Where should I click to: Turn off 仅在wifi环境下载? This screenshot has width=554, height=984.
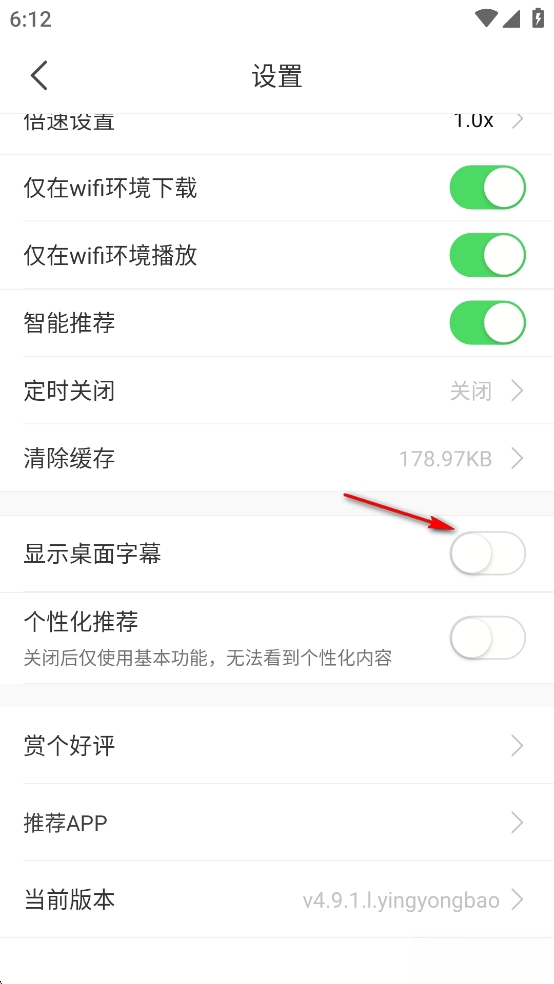pos(487,188)
